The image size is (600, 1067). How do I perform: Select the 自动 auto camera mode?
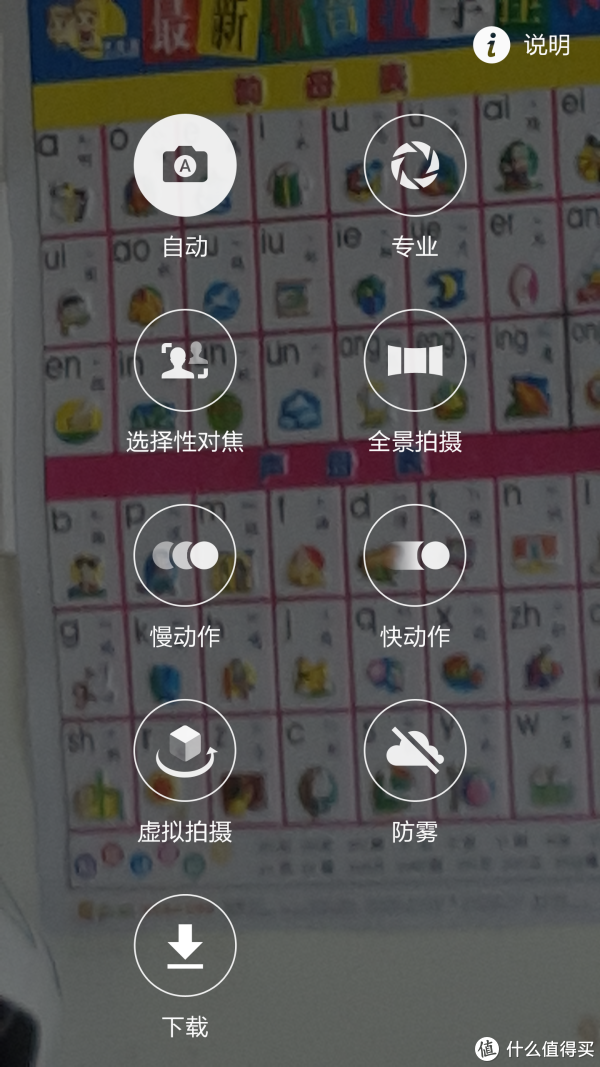coord(185,165)
